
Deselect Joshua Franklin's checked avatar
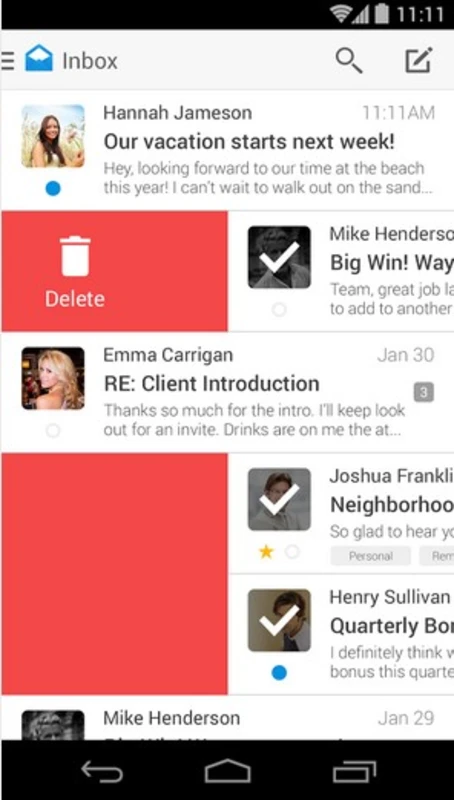(x=279, y=499)
